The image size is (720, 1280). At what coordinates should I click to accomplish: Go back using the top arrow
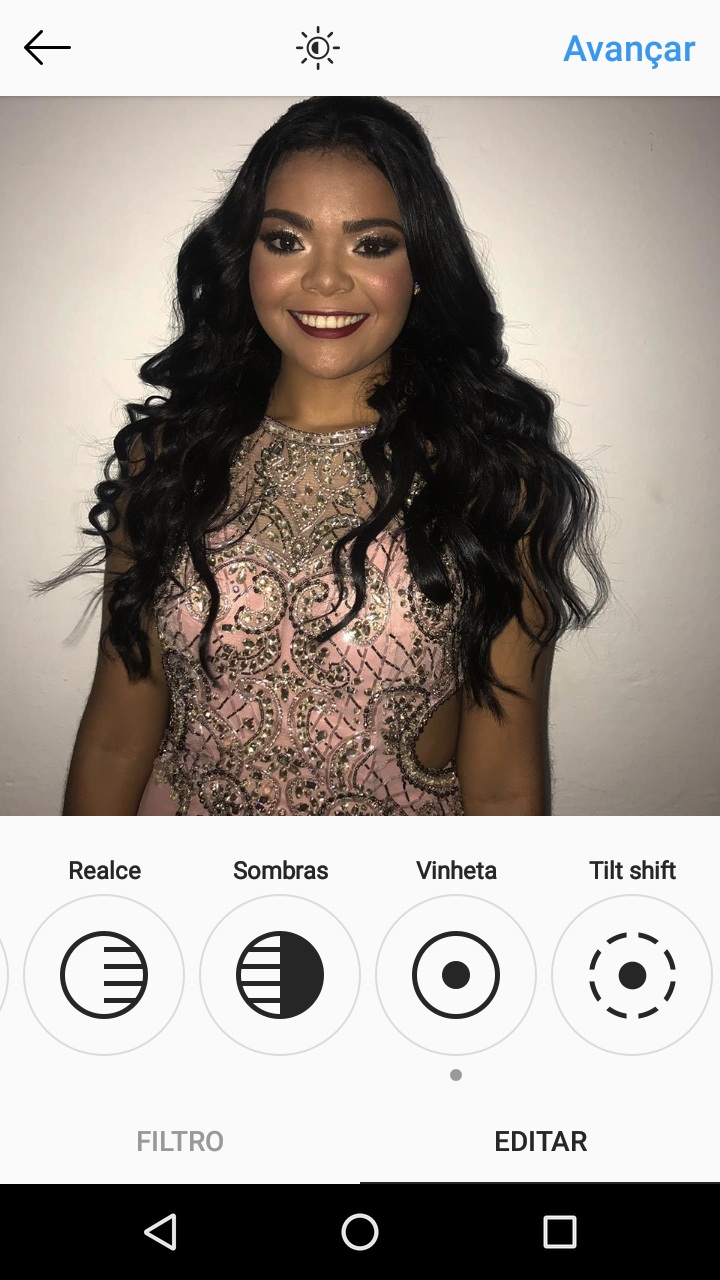47,47
